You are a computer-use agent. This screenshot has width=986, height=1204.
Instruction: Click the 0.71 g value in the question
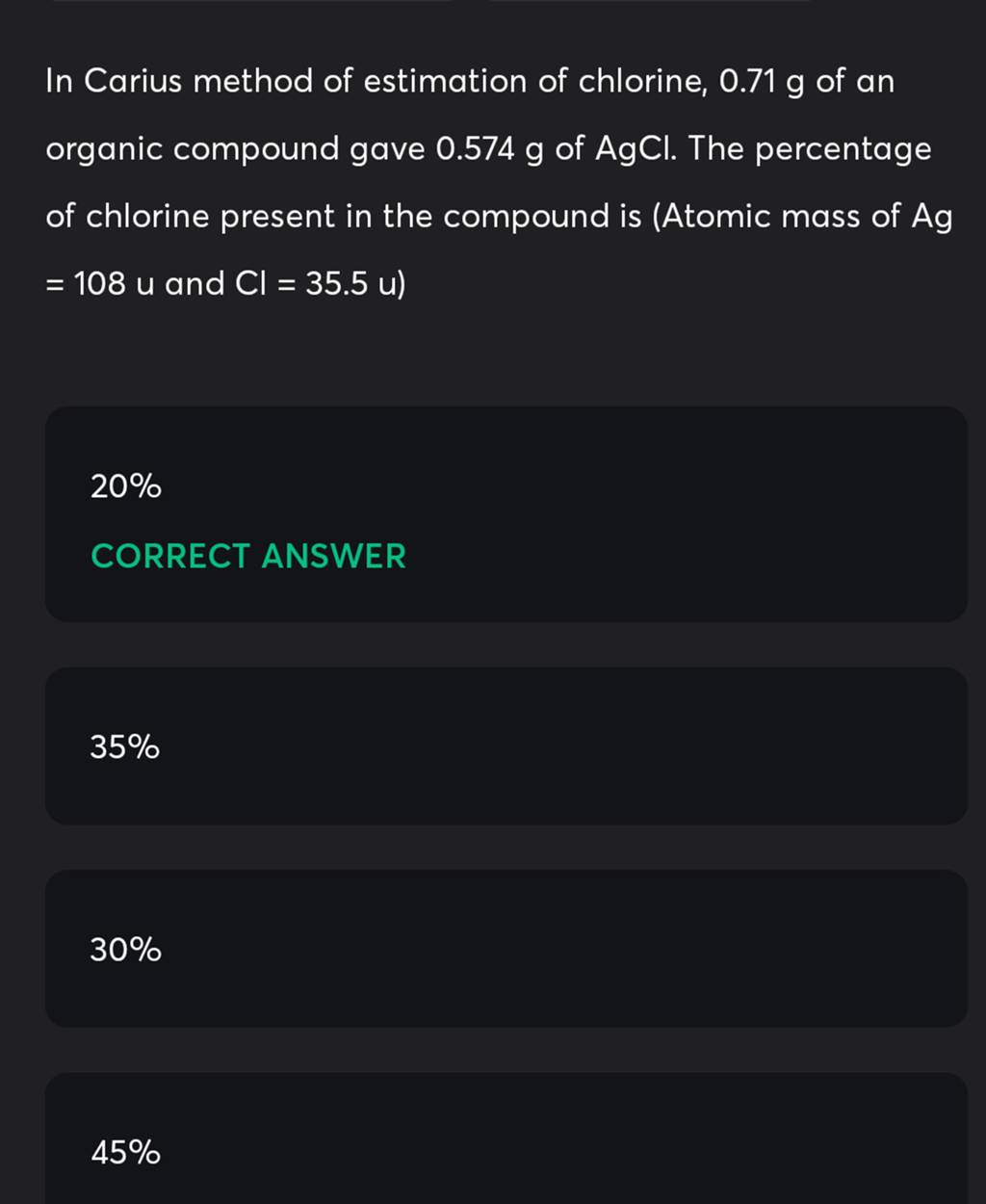pyautogui.click(x=760, y=81)
